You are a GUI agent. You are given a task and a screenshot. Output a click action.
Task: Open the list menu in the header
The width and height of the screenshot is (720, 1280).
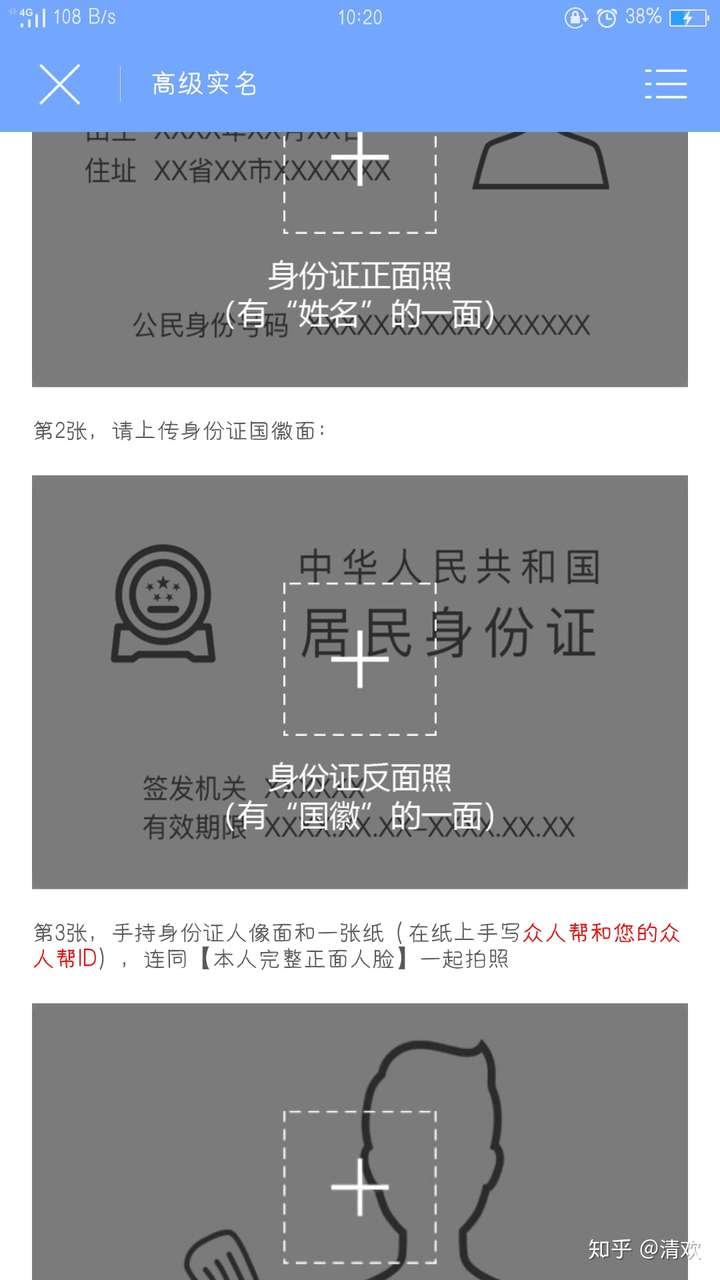[665, 84]
